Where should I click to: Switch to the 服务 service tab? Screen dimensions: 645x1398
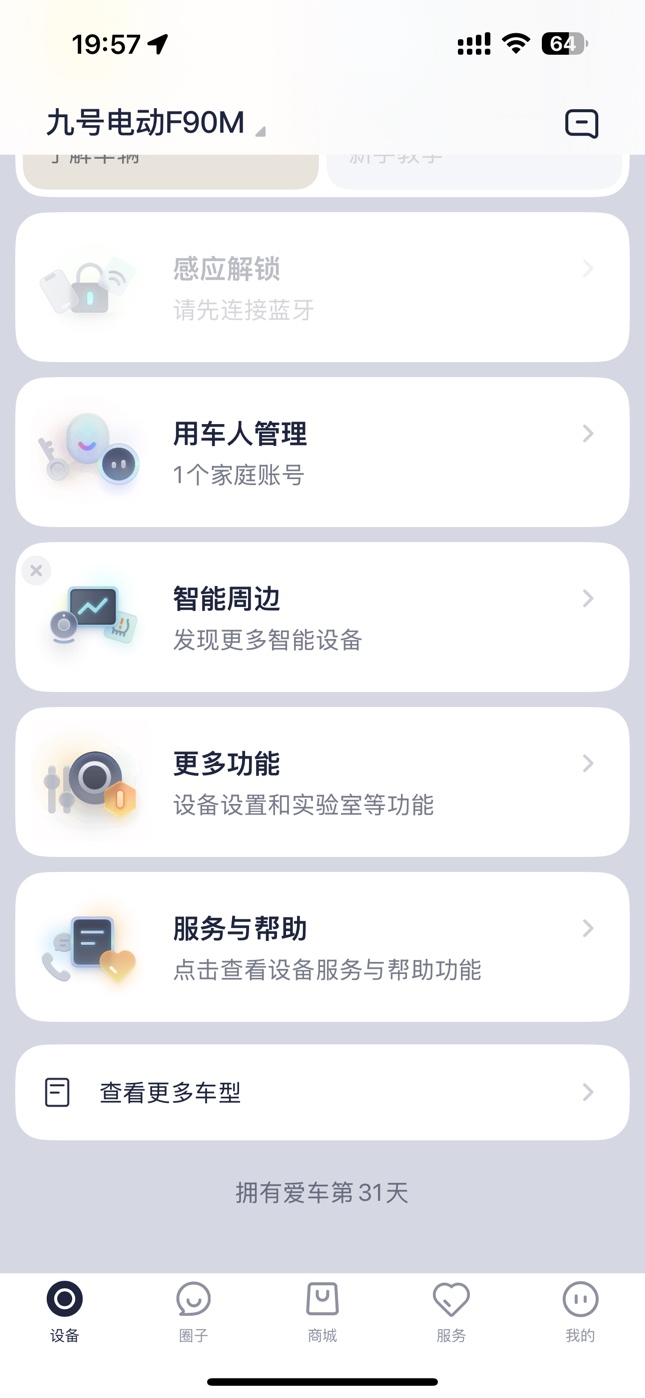pyautogui.click(x=451, y=1312)
